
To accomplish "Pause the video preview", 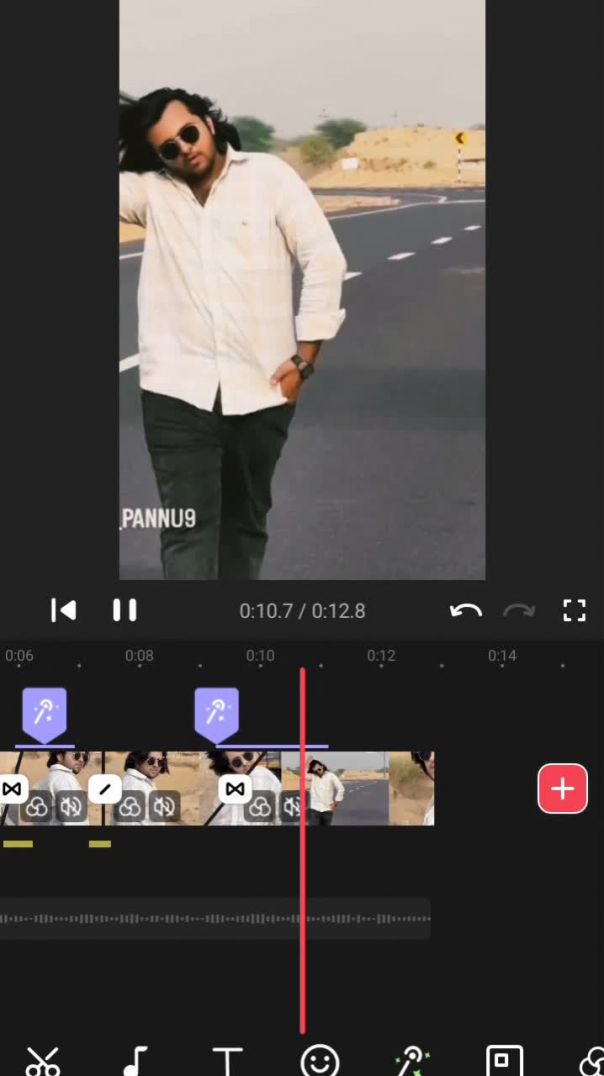I will click(x=124, y=610).
